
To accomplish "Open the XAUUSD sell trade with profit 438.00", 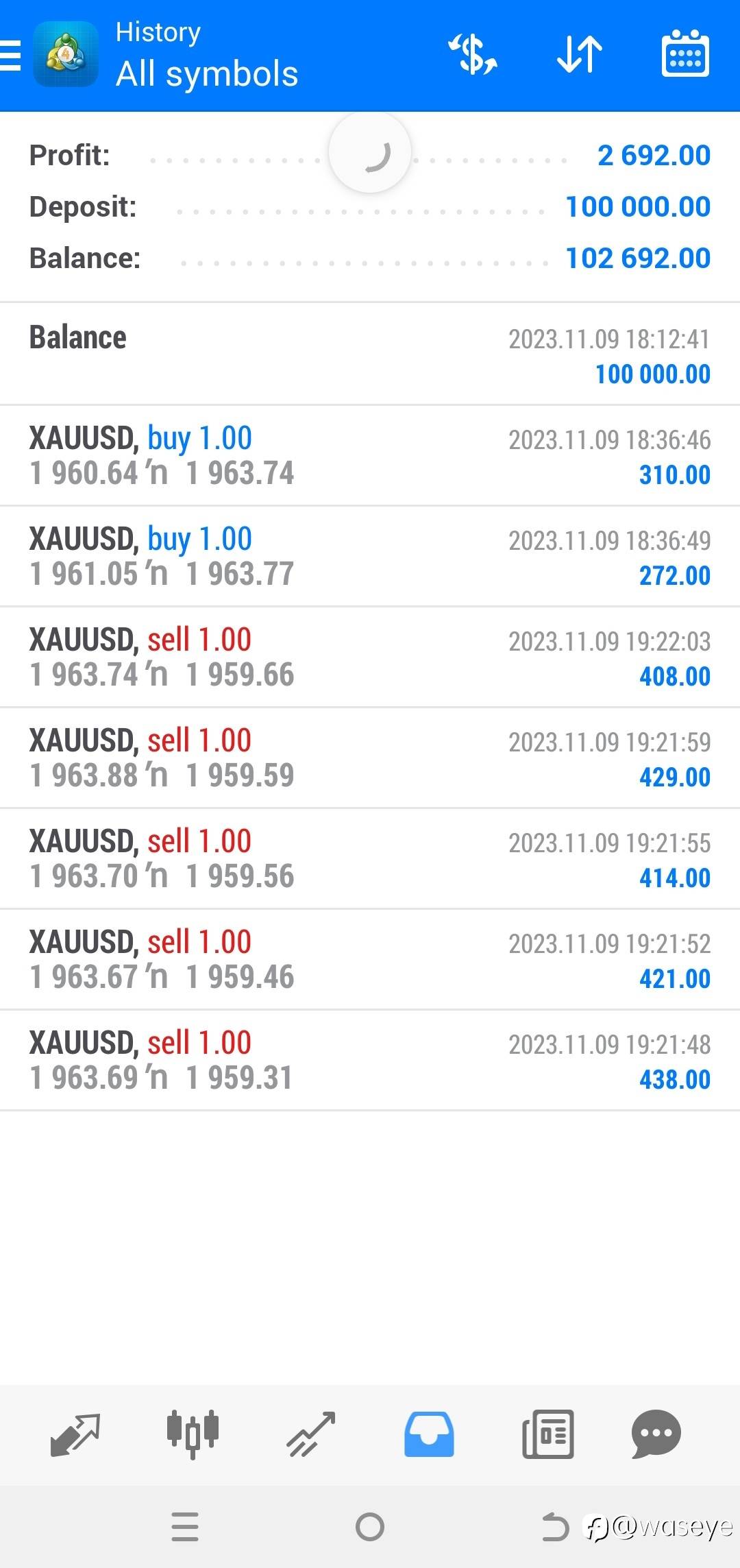I will (370, 1061).
